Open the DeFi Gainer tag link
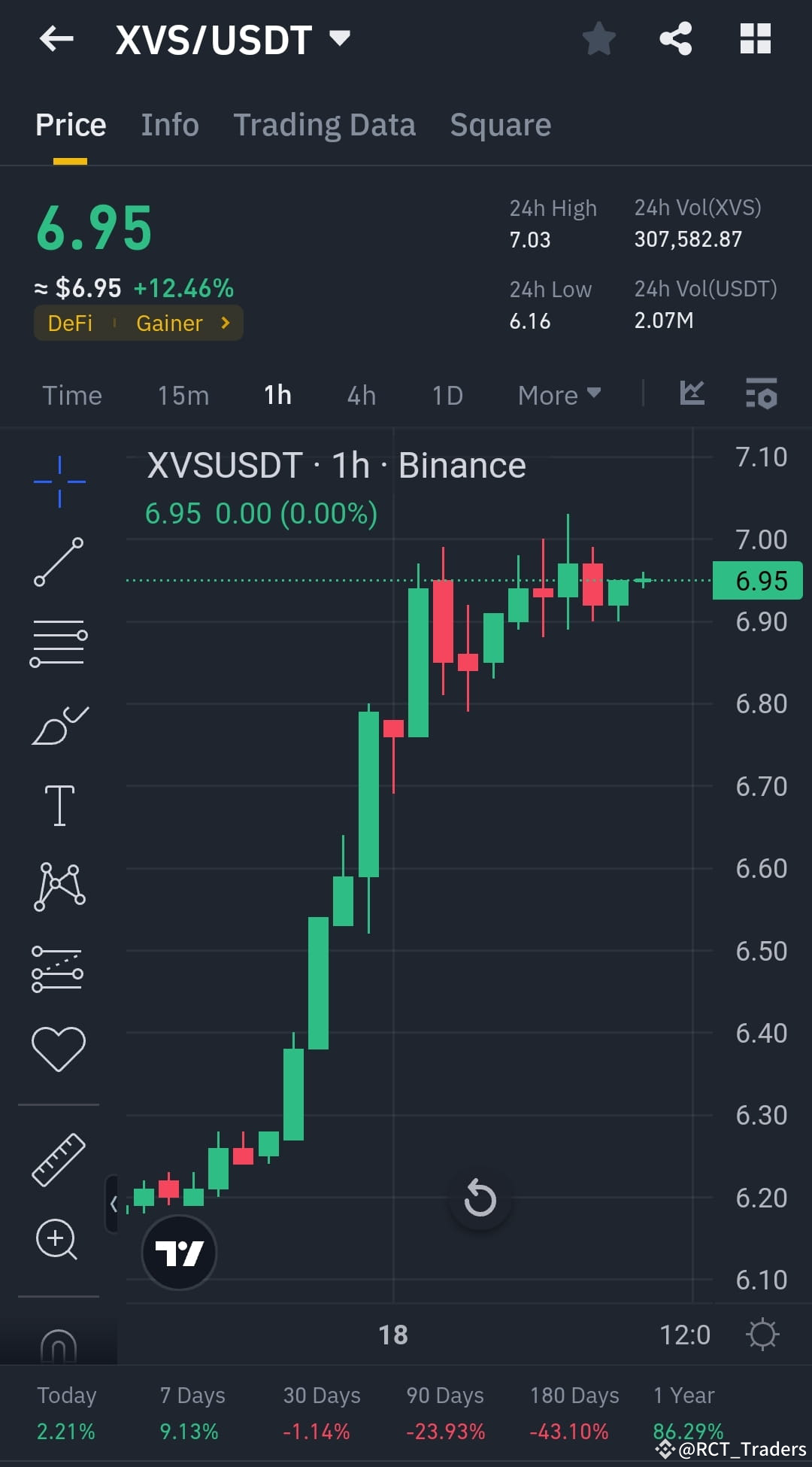Screen dimensions: 812x1467 pyautogui.click(x=138, y=323)
